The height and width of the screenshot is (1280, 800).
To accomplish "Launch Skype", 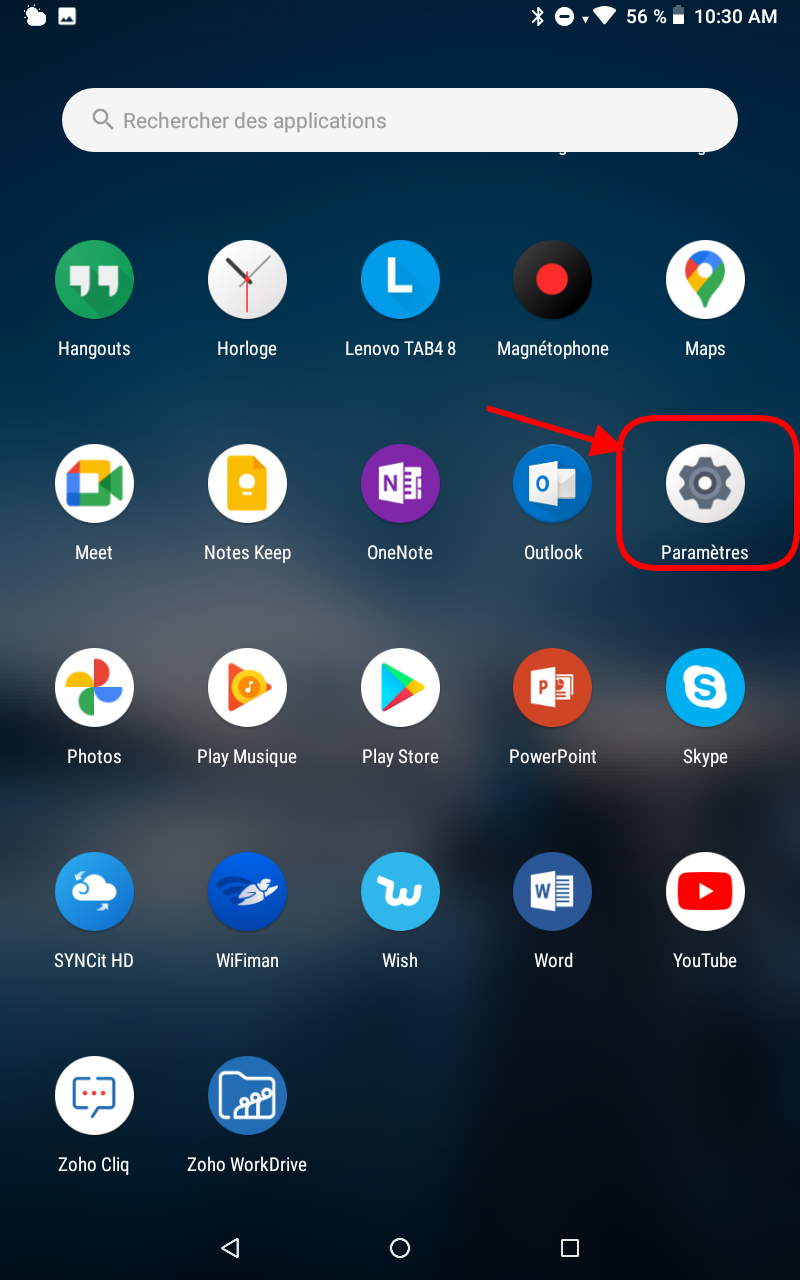I will coord(705,689).
